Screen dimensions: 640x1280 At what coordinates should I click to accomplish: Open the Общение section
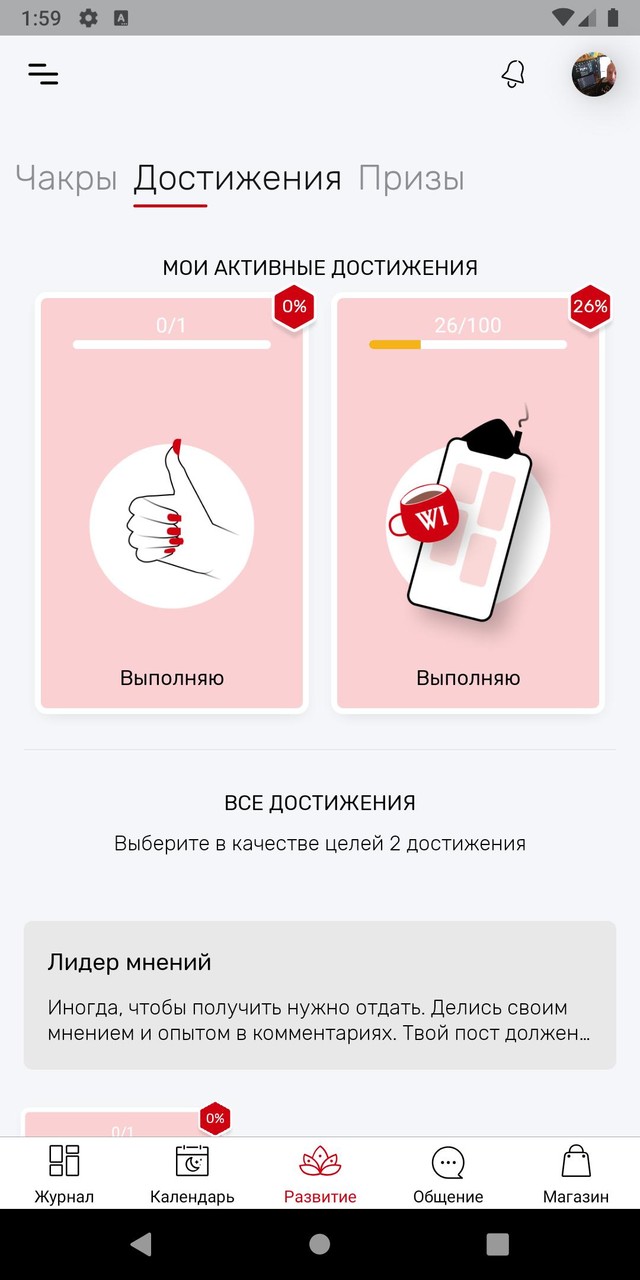[448, 1174]
